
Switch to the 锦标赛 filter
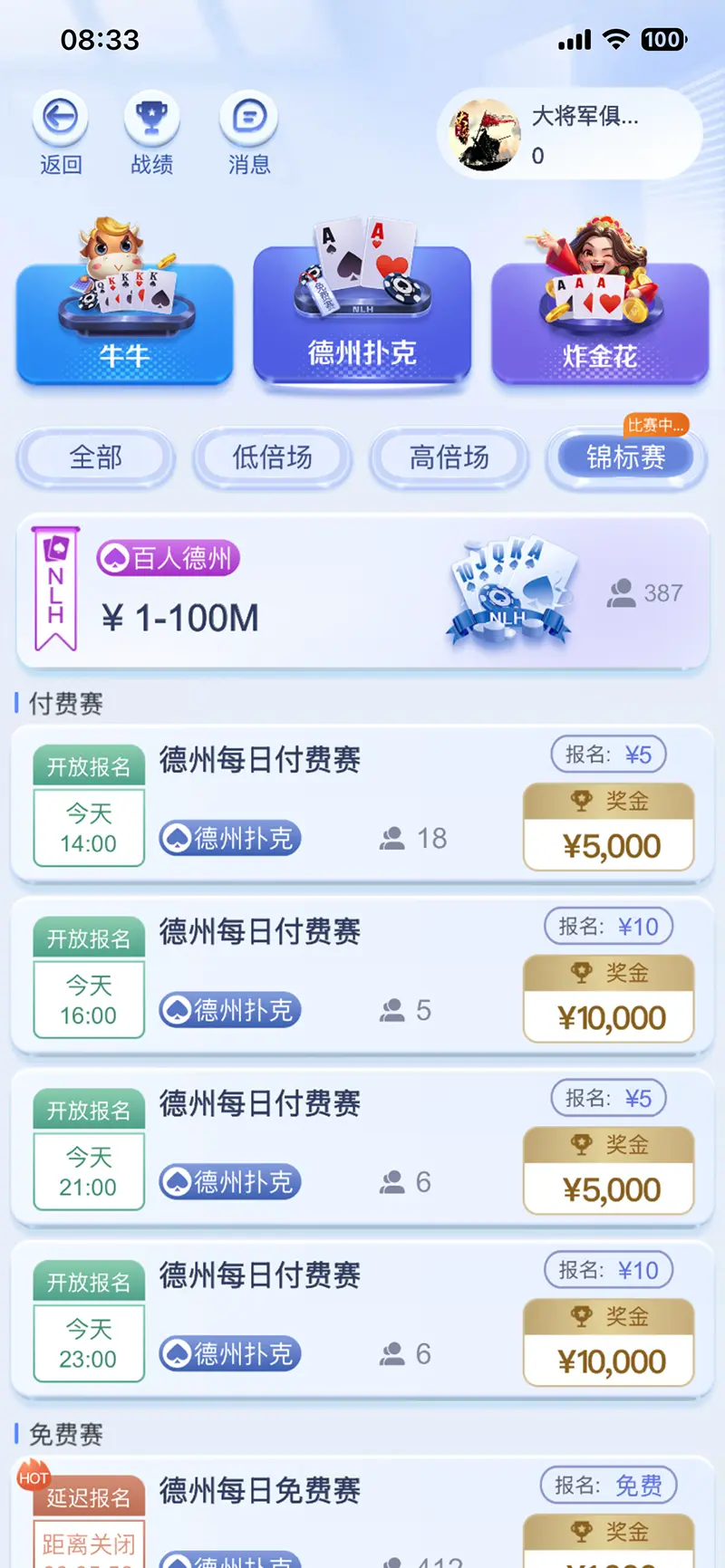625,457
